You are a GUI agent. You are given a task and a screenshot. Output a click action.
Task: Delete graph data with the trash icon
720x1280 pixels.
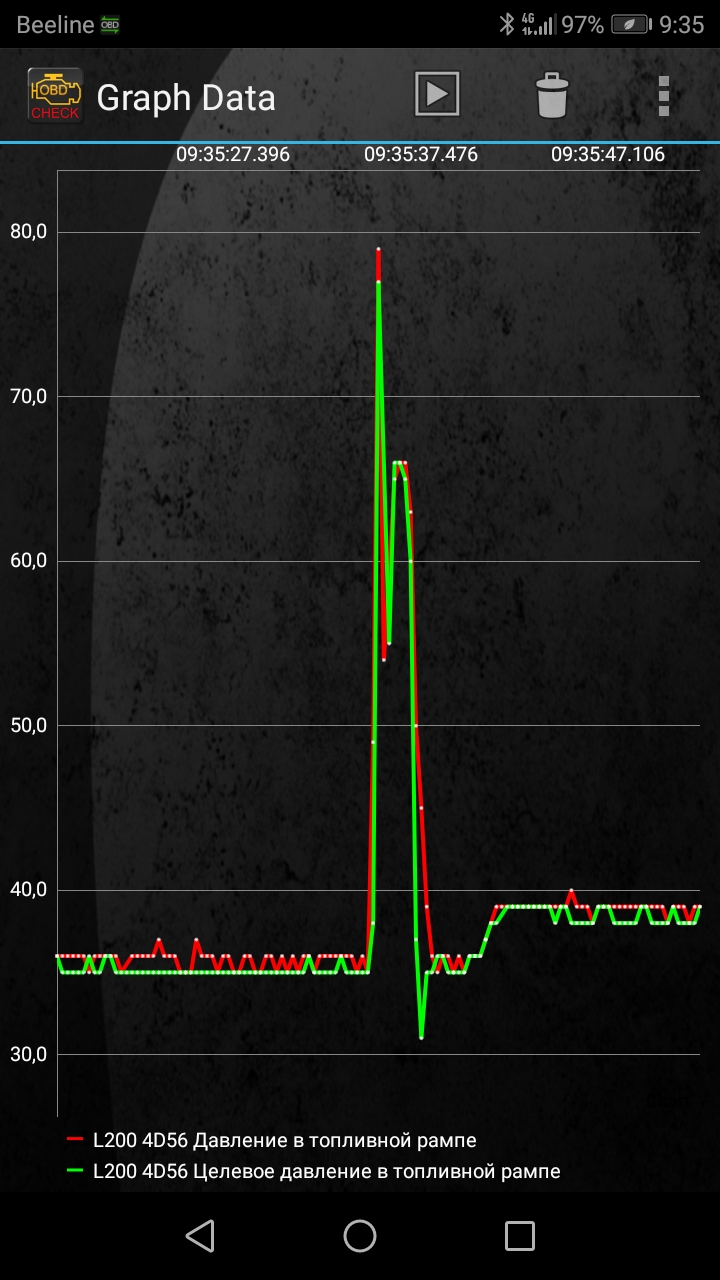coord(551,96)
